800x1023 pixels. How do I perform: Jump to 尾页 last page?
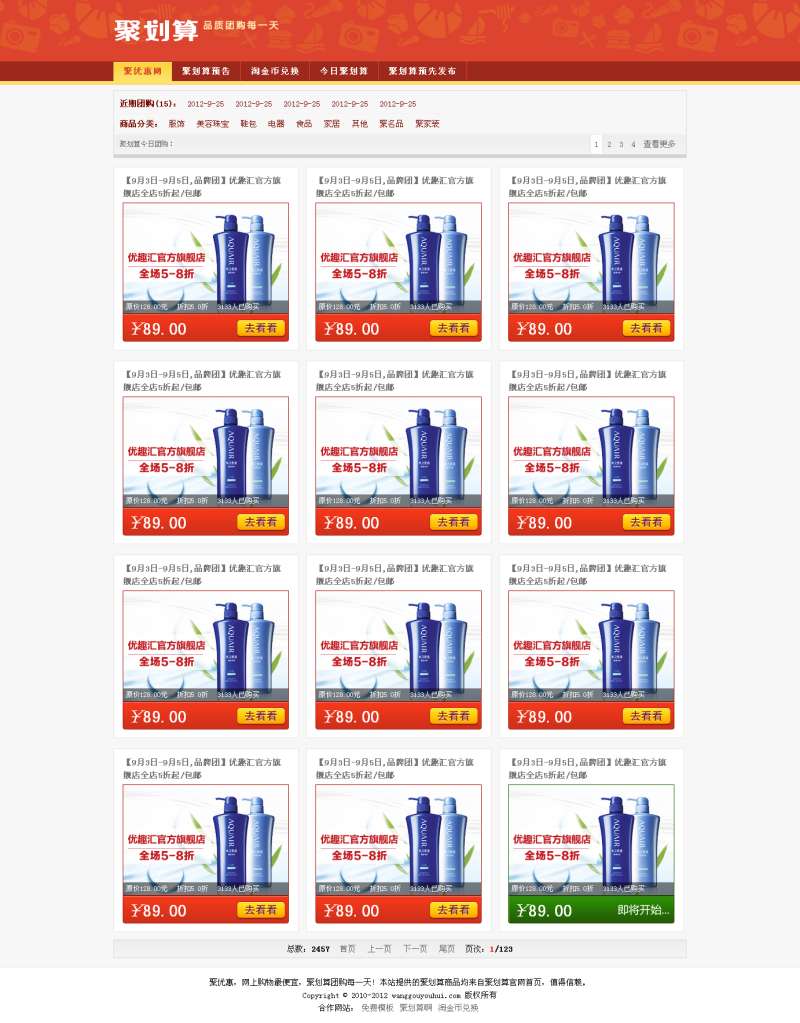click(446, 949)
